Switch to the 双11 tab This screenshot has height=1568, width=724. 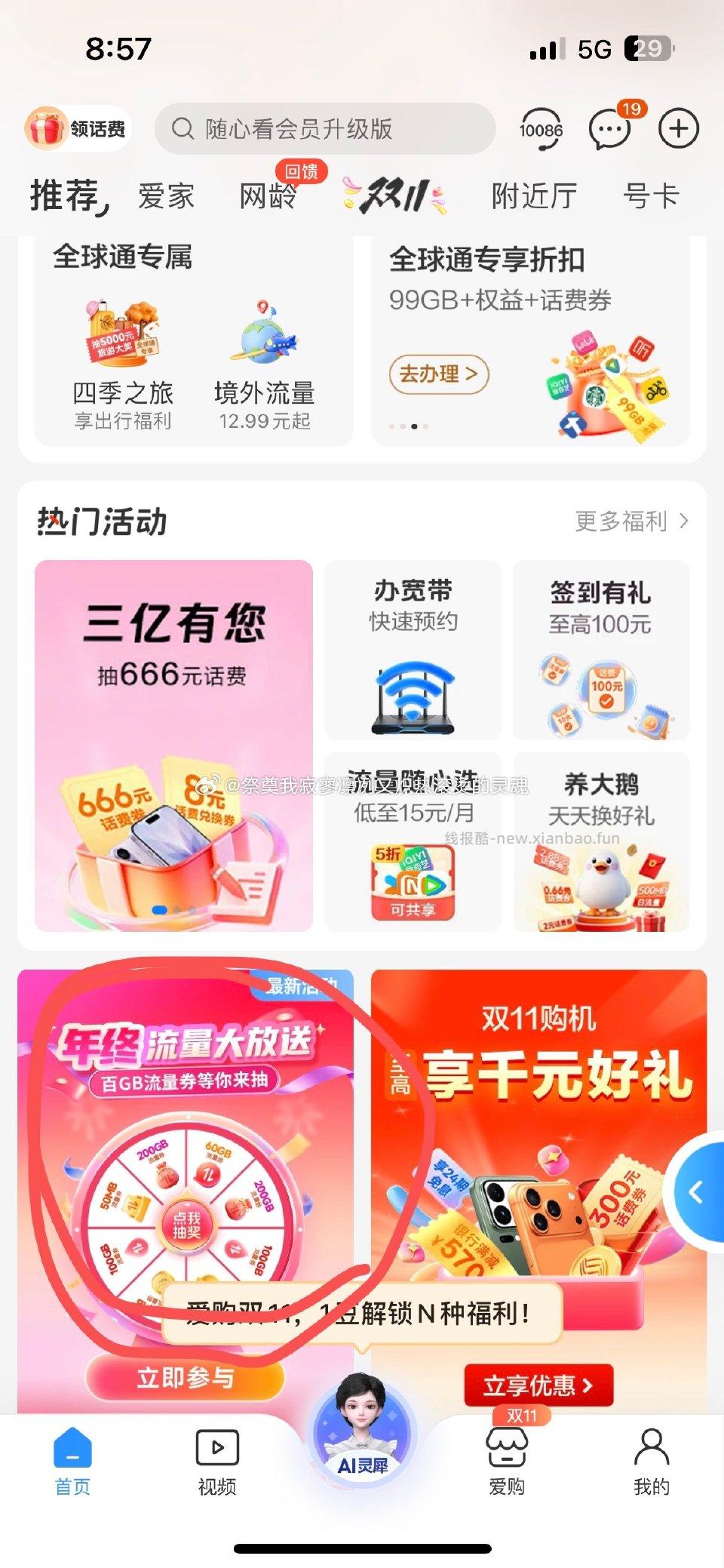[x=395, y=194]
